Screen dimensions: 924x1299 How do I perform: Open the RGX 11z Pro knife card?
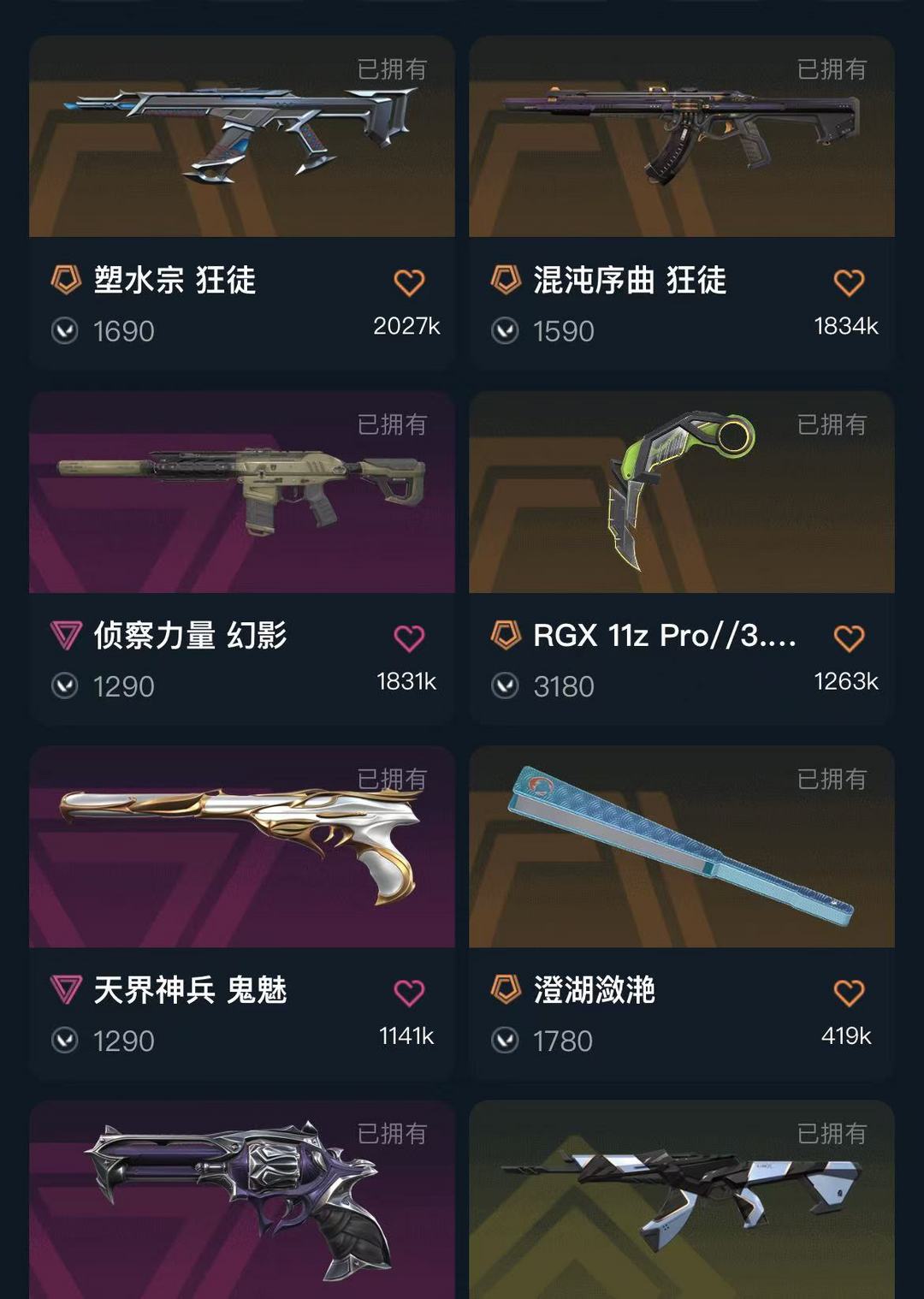[x=681, y=492]
